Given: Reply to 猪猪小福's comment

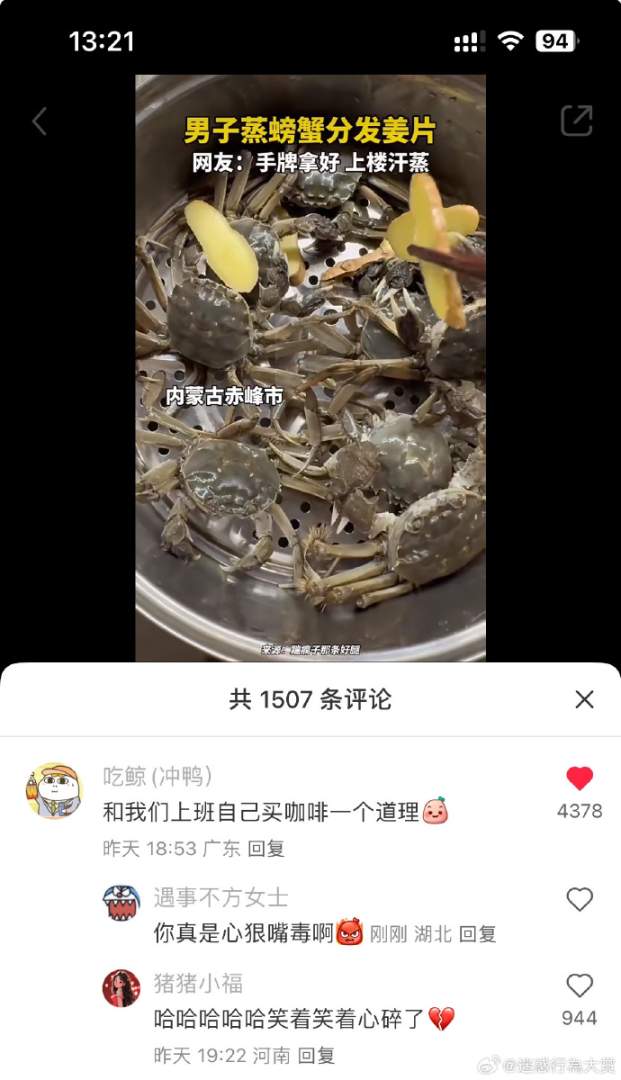Looking at the screenshot, I should point(316,1054).
